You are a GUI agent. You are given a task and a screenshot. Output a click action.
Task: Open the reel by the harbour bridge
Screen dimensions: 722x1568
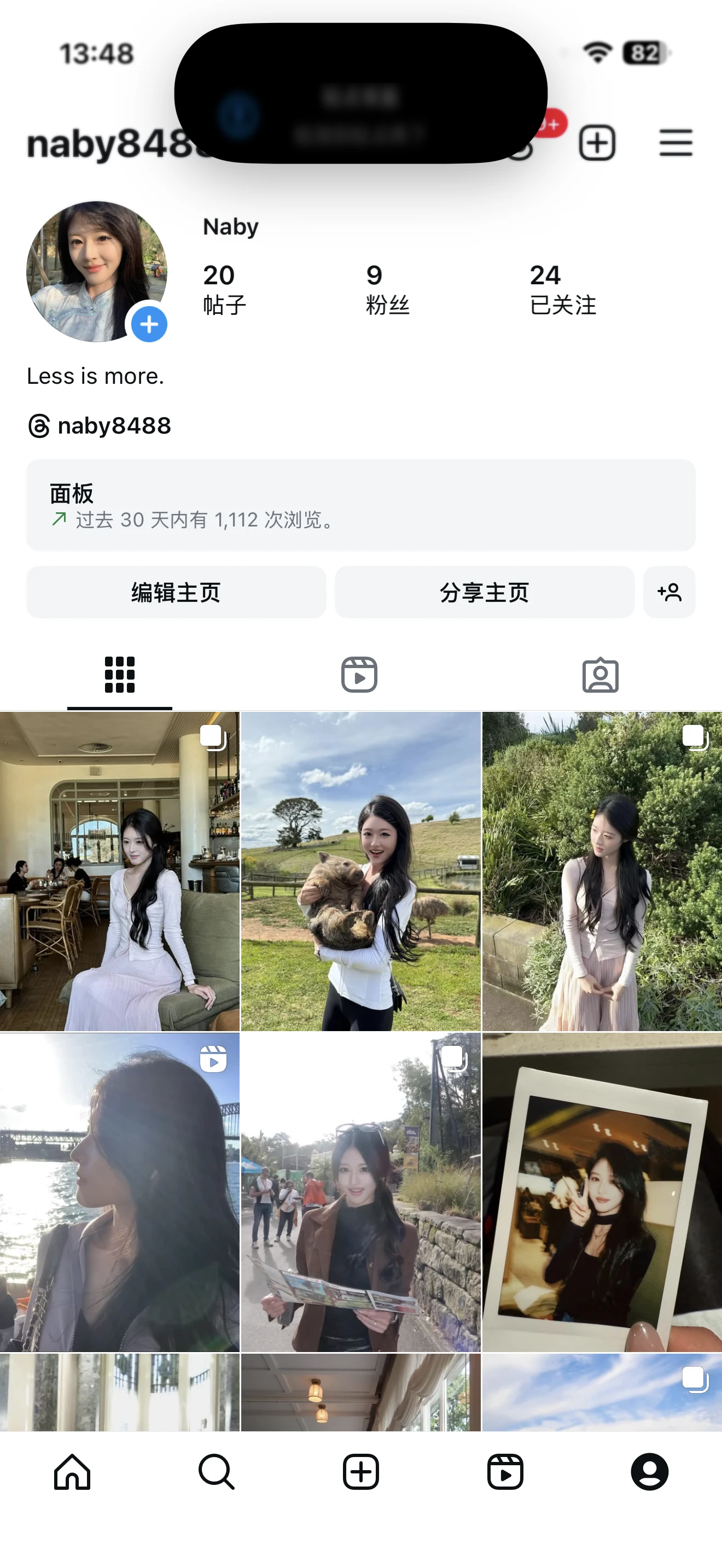point(119,1192)
